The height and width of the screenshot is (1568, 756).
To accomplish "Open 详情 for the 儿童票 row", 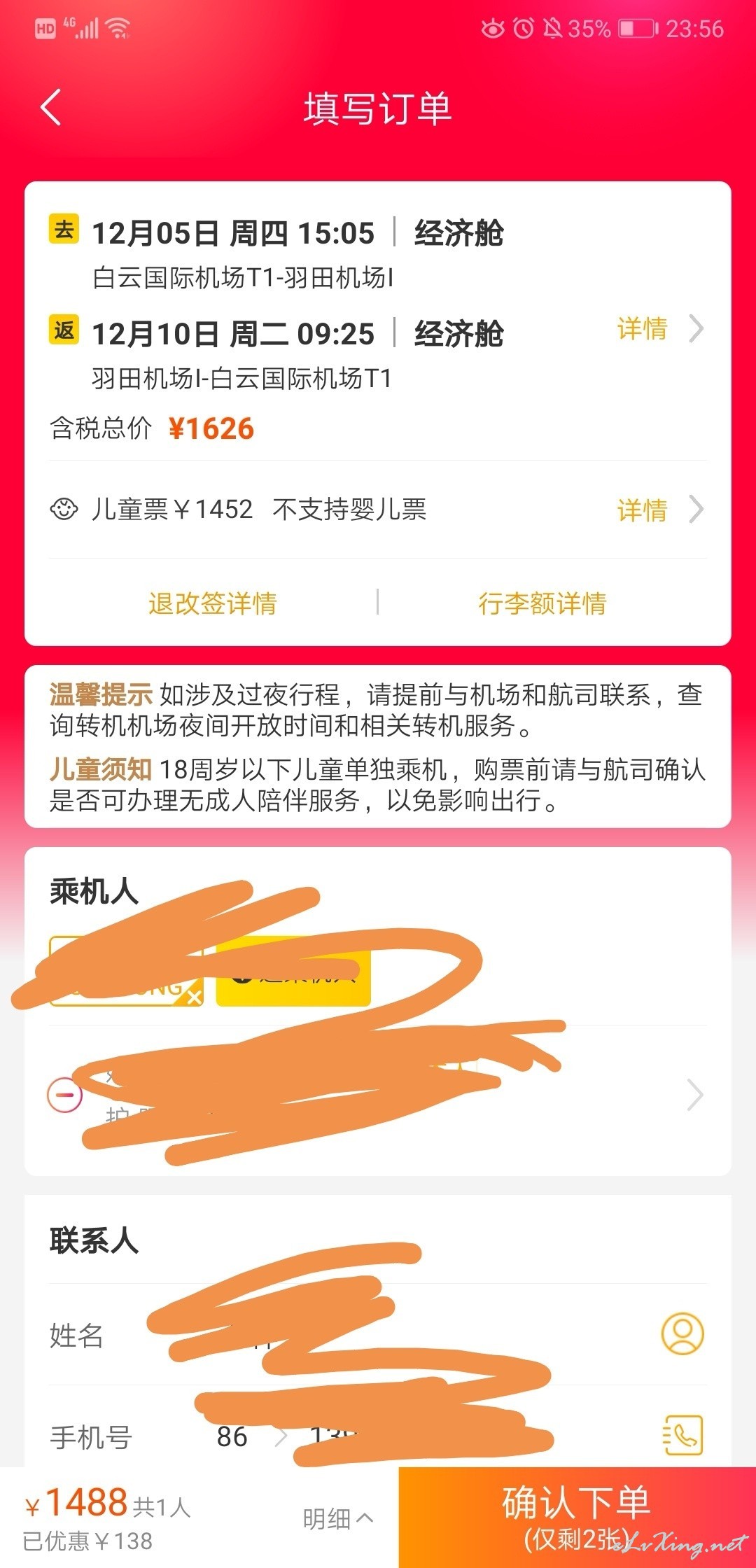I will pos(659,510).
